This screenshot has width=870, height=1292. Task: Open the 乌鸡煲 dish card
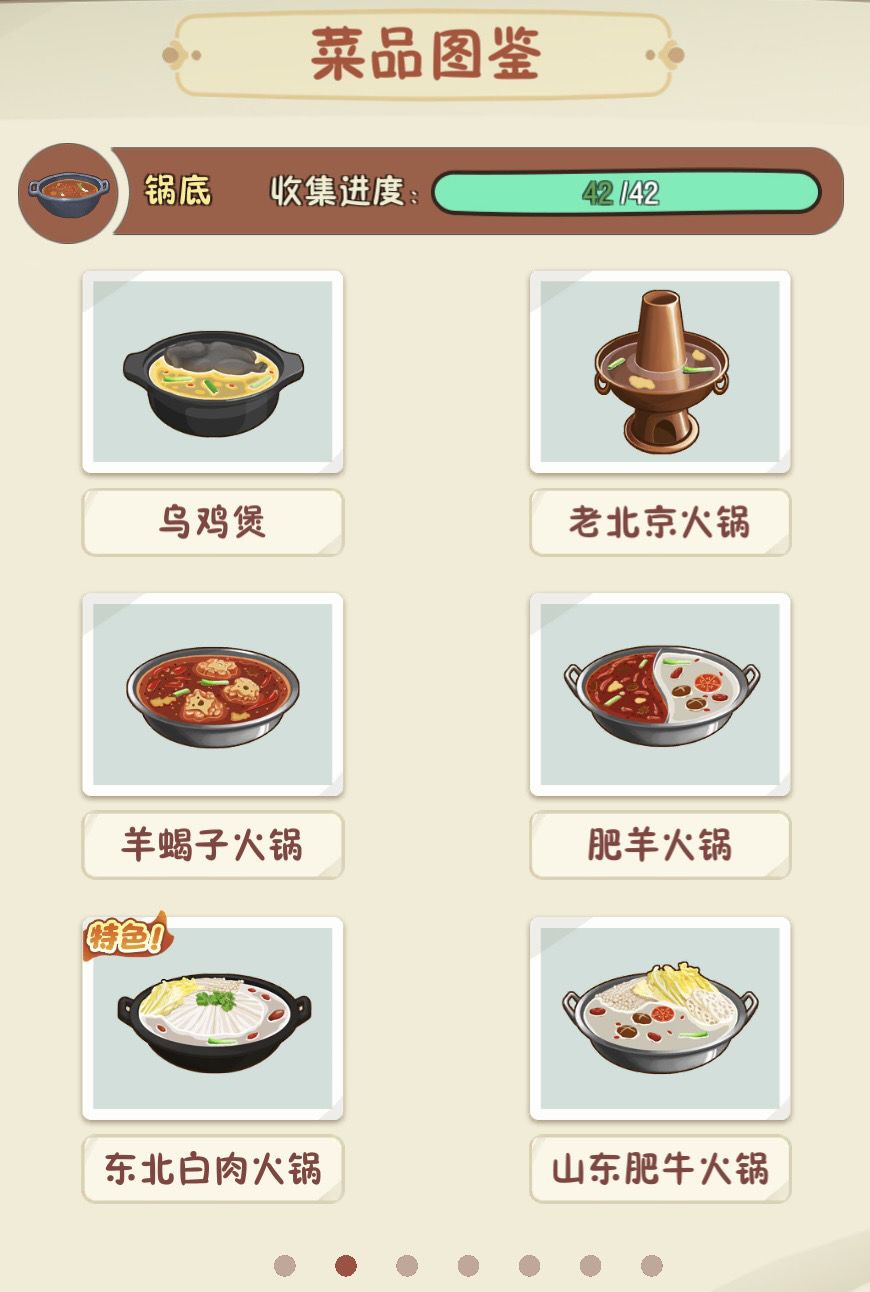(212, 372)
